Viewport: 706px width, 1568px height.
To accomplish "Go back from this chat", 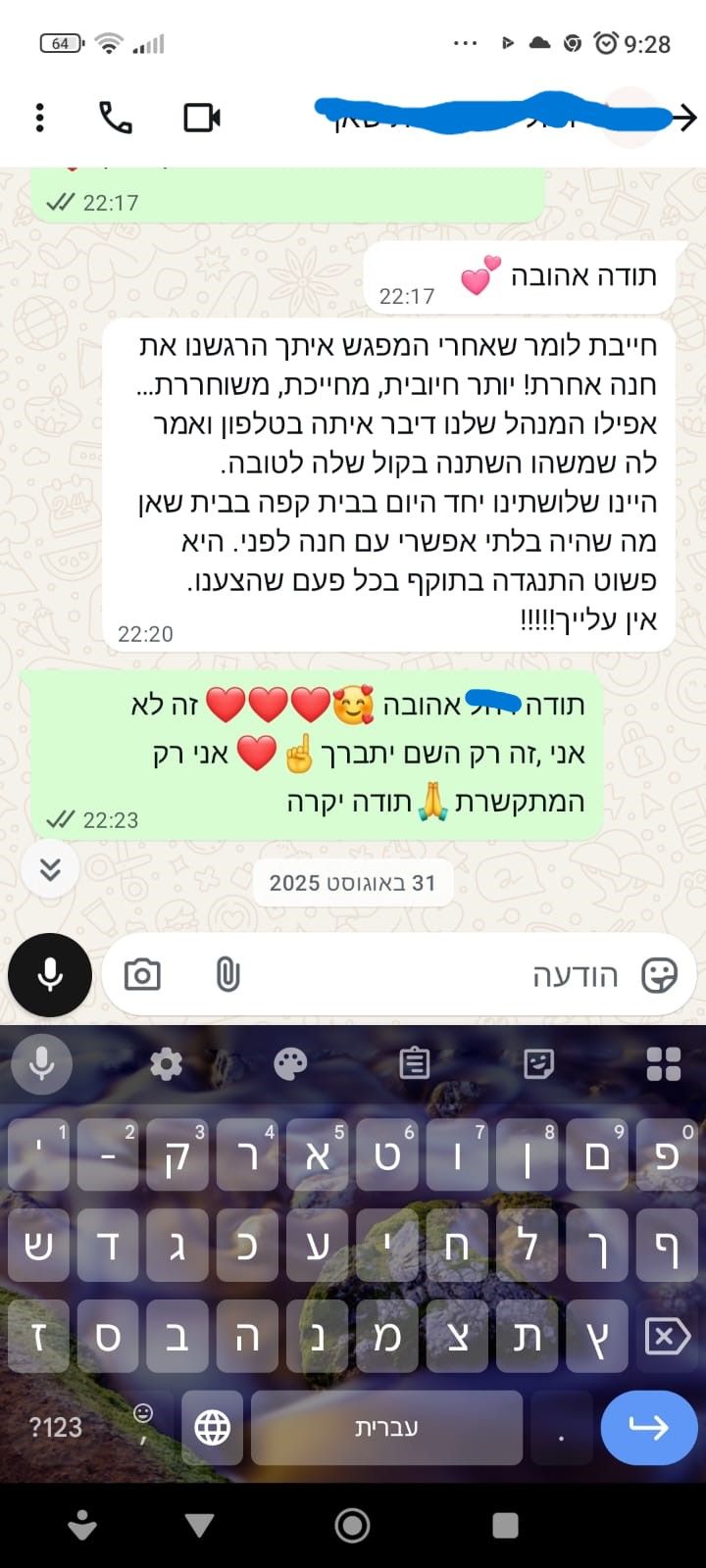I will coord(683,118).
